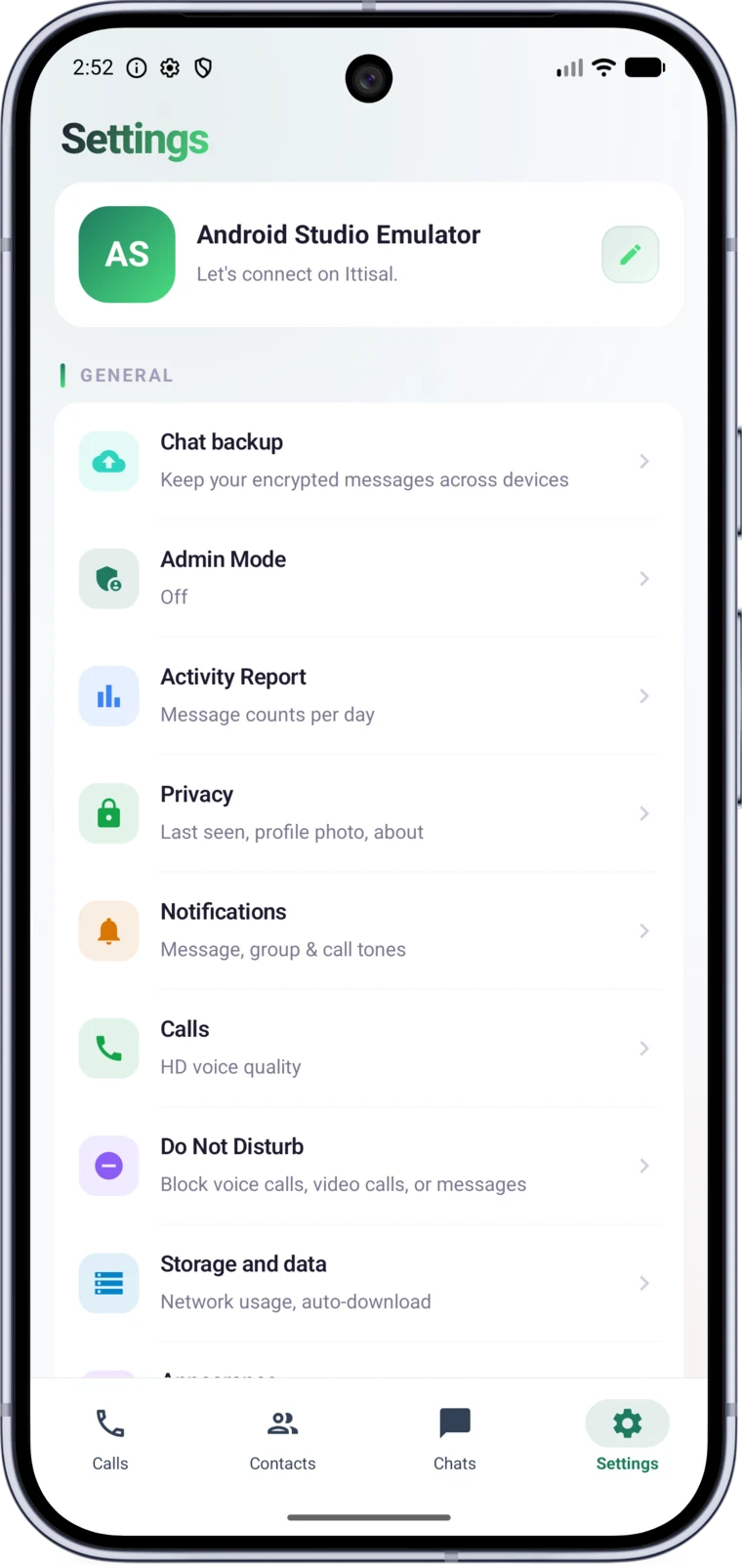Open Storage and data

[369, 1282]
